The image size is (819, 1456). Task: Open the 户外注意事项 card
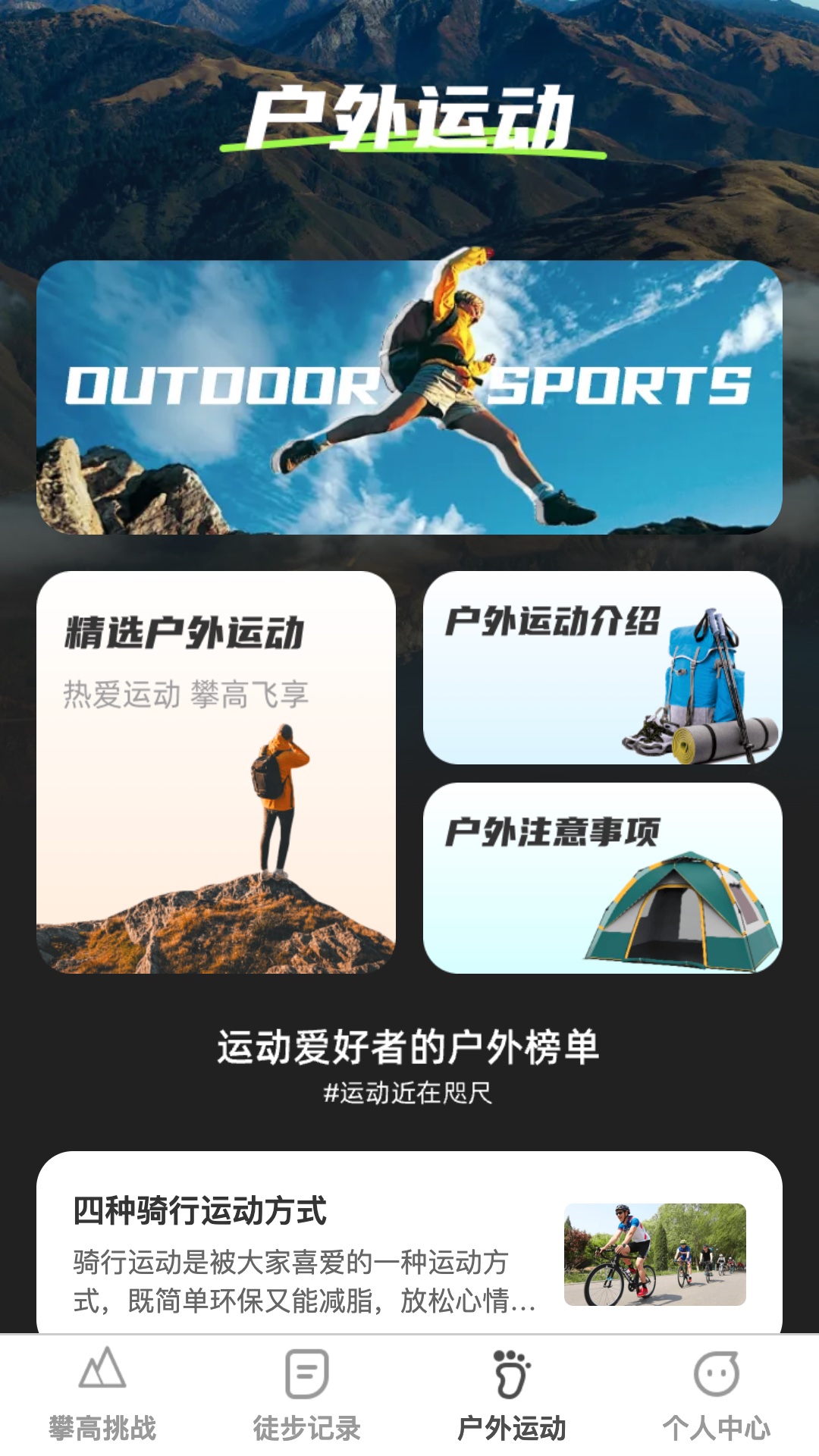pyautogui.click(x=603, y=878)
